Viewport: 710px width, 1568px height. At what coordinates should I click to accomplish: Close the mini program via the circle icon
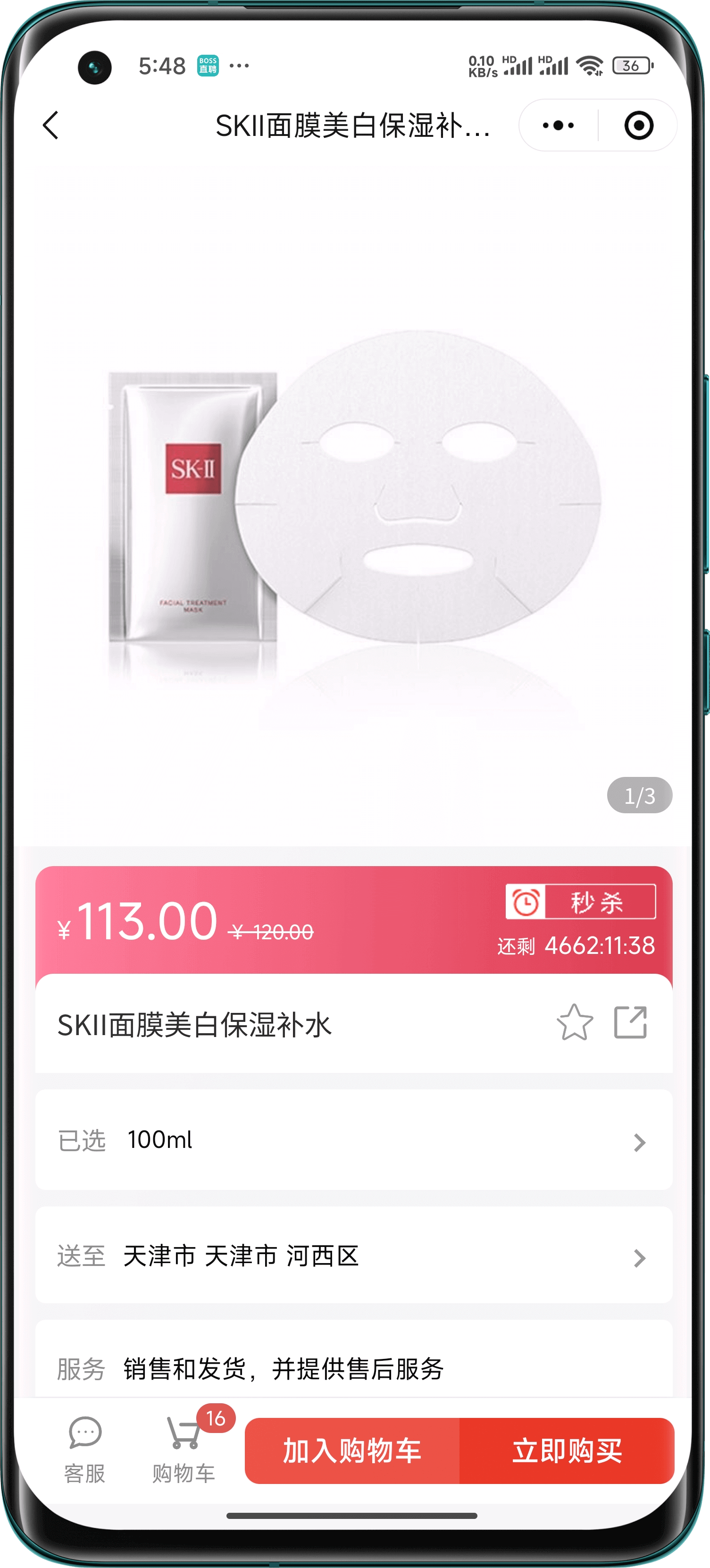coord(638,126)
